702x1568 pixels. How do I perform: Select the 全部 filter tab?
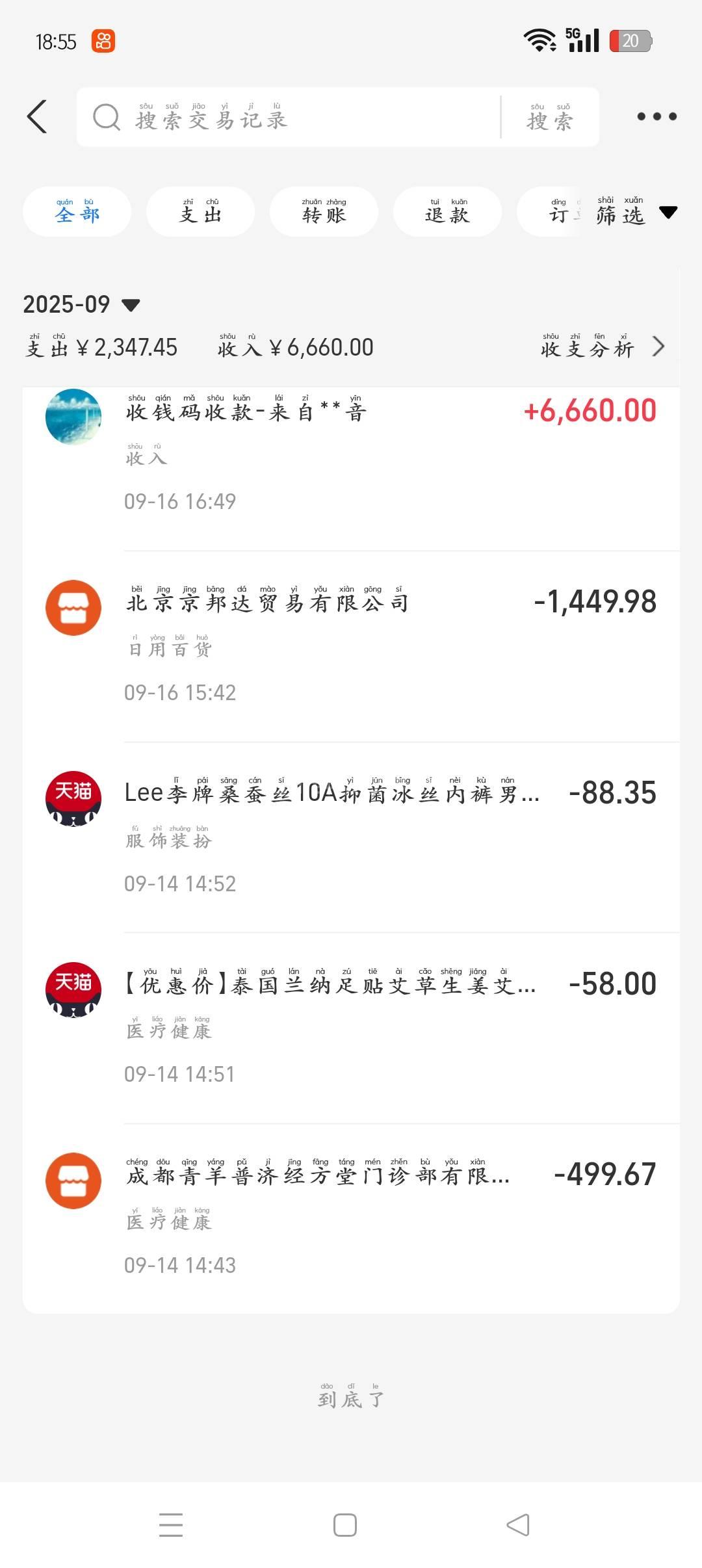click(x=77, y=212)
